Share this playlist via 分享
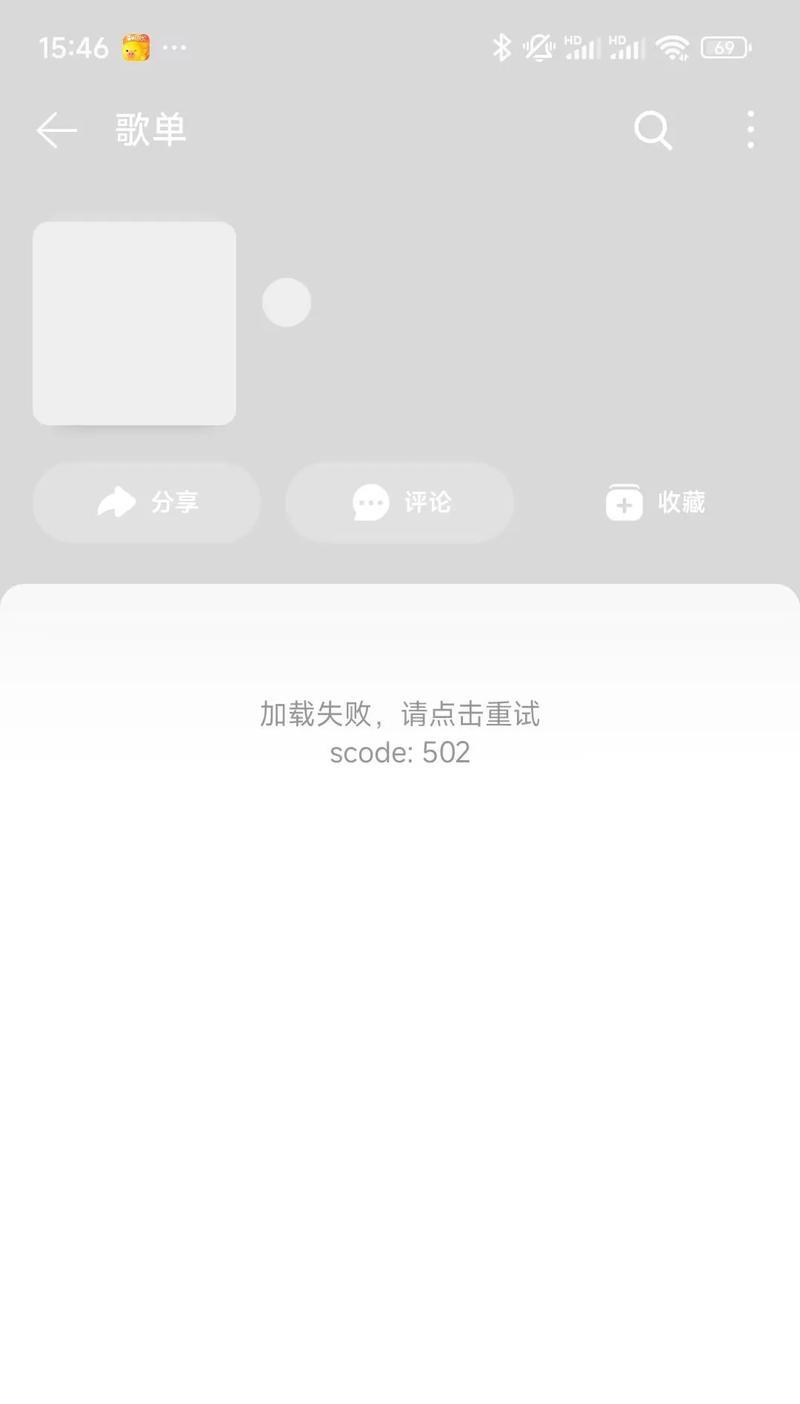 pyautogui.click(x=147, y=502)
